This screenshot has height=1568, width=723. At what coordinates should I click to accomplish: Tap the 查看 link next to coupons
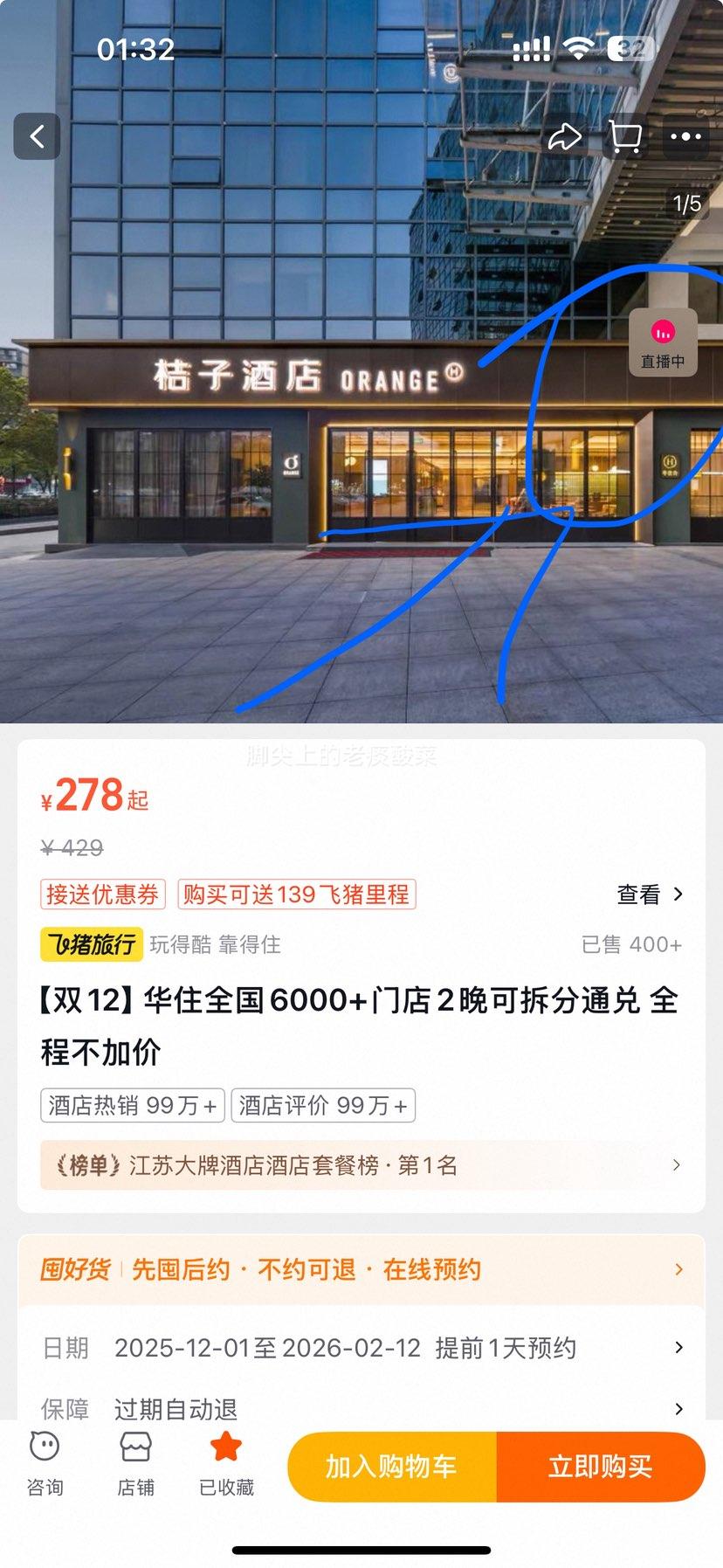tap(642, 894)
